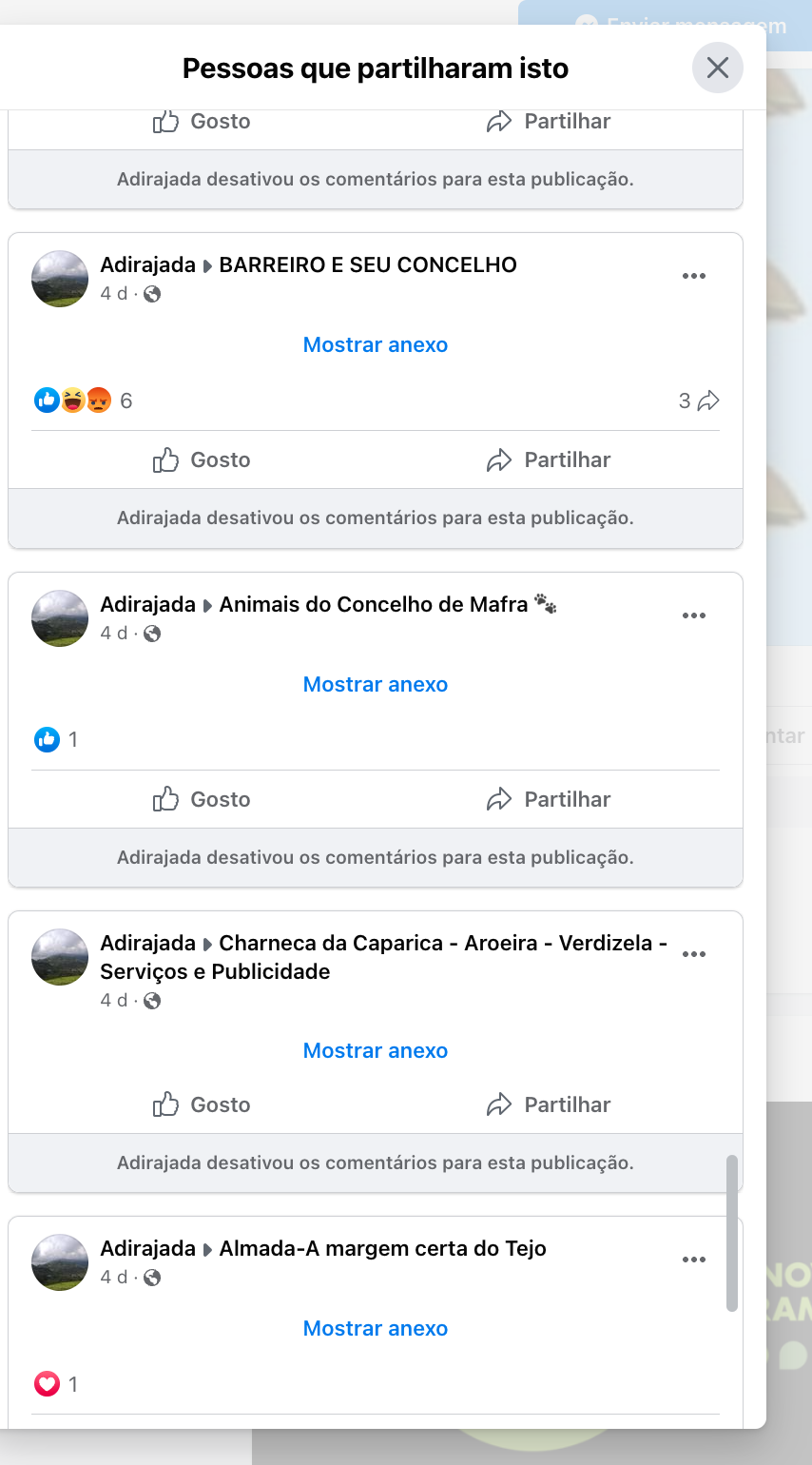Close the 'Pessoas que partilharam isto' dialog
The height and width of the screenshot is (1465, 812).
click(x=717, y=68)
